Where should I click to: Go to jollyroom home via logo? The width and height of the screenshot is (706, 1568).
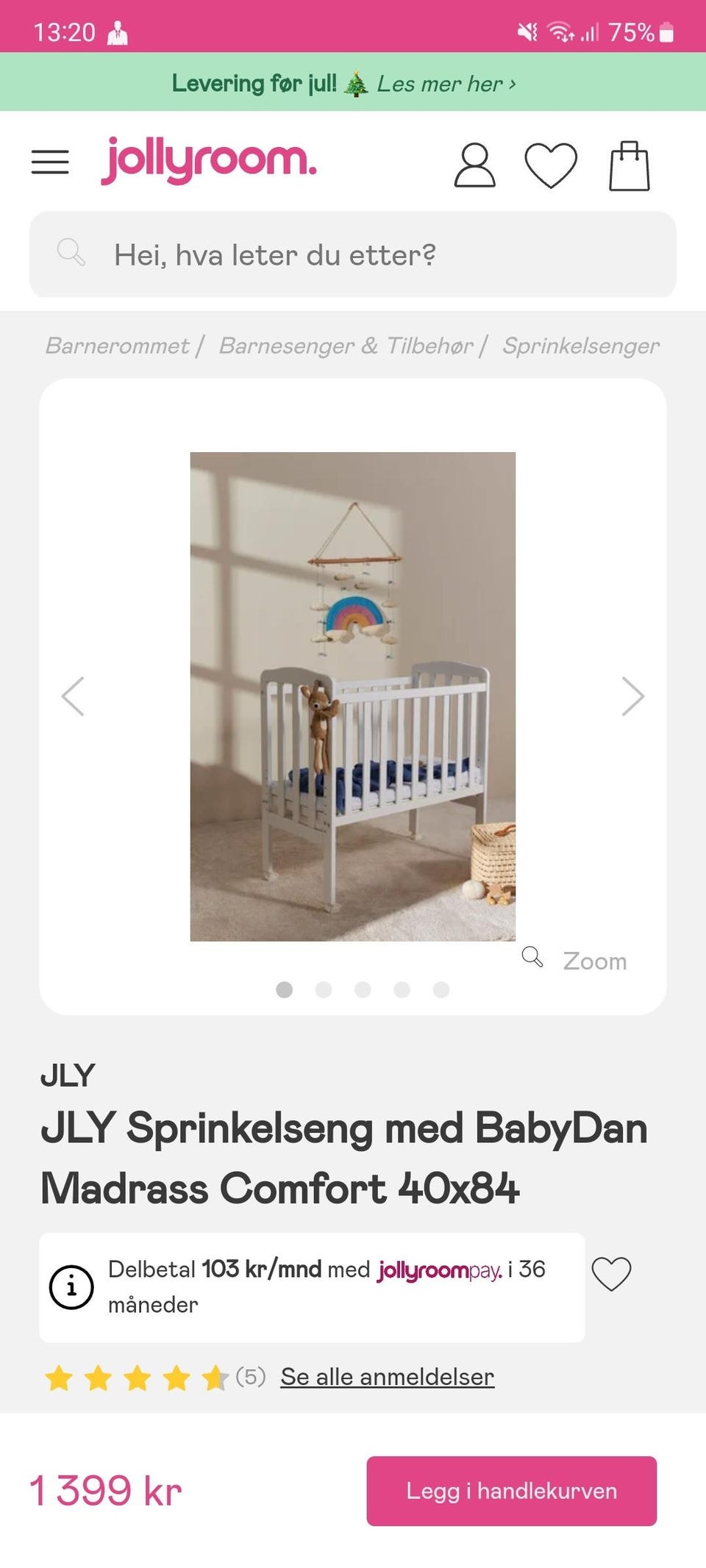click(x=209, y=160)
